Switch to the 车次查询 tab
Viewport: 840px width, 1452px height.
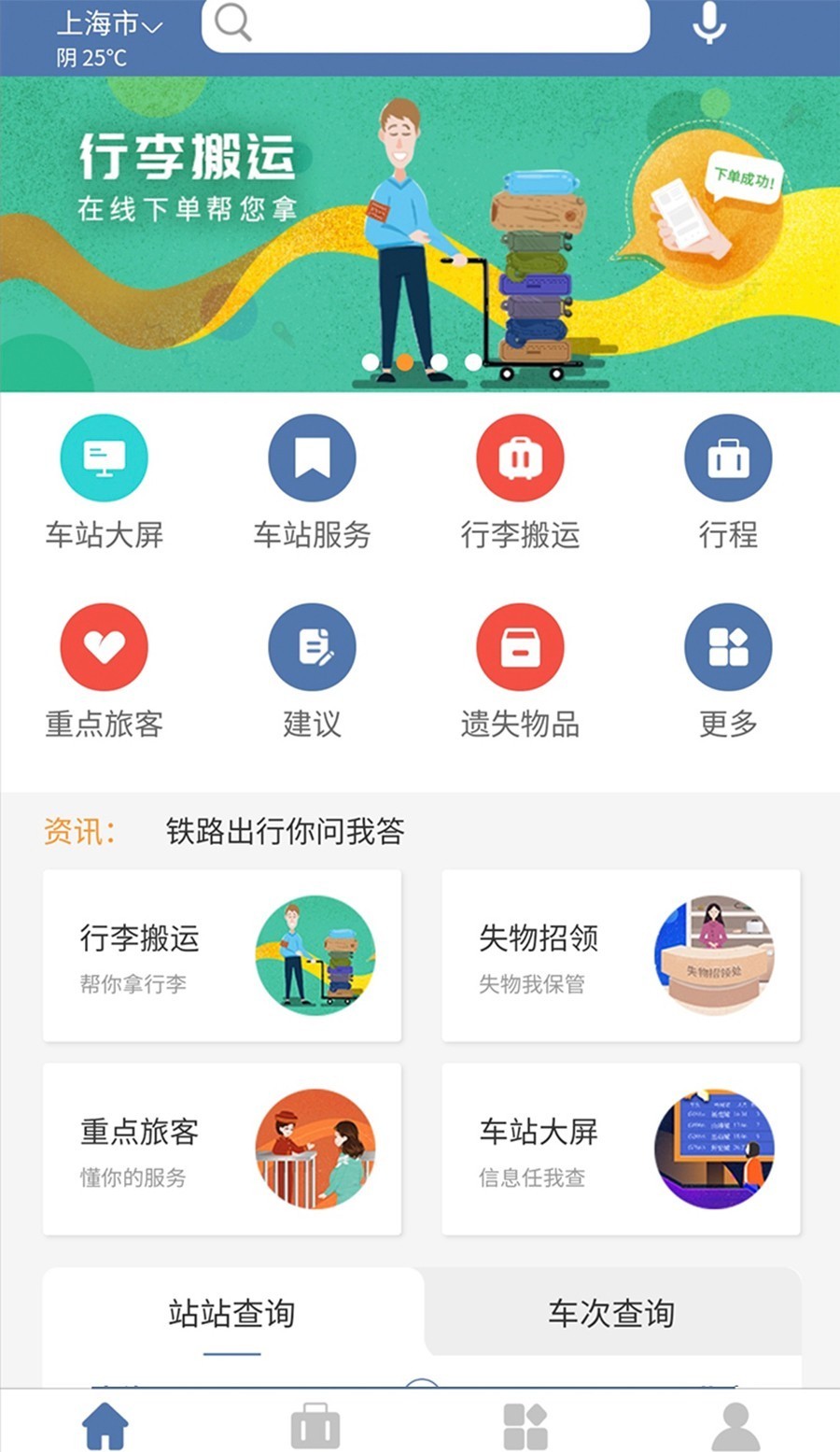[611, 1313]
